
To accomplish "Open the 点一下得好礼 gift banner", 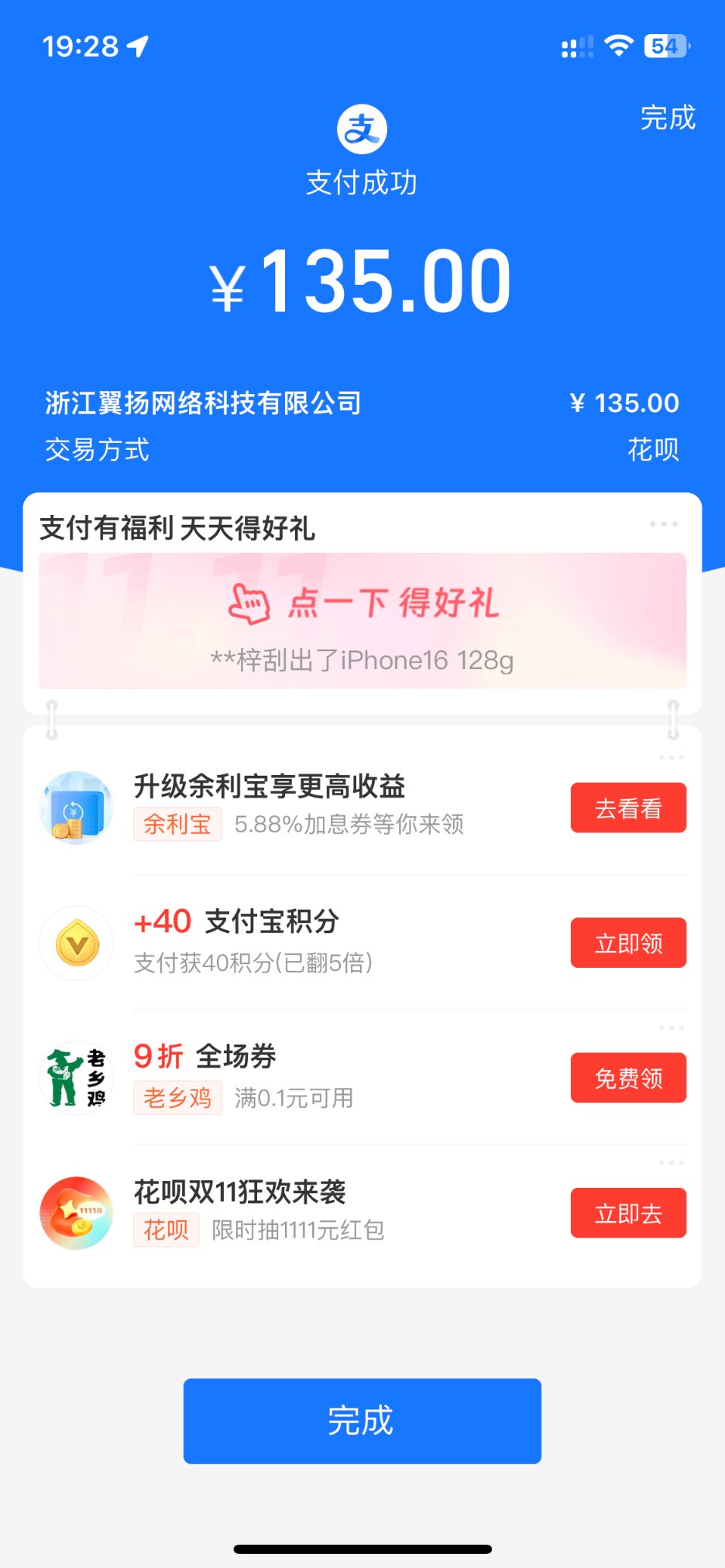I will tap(362, 621).
